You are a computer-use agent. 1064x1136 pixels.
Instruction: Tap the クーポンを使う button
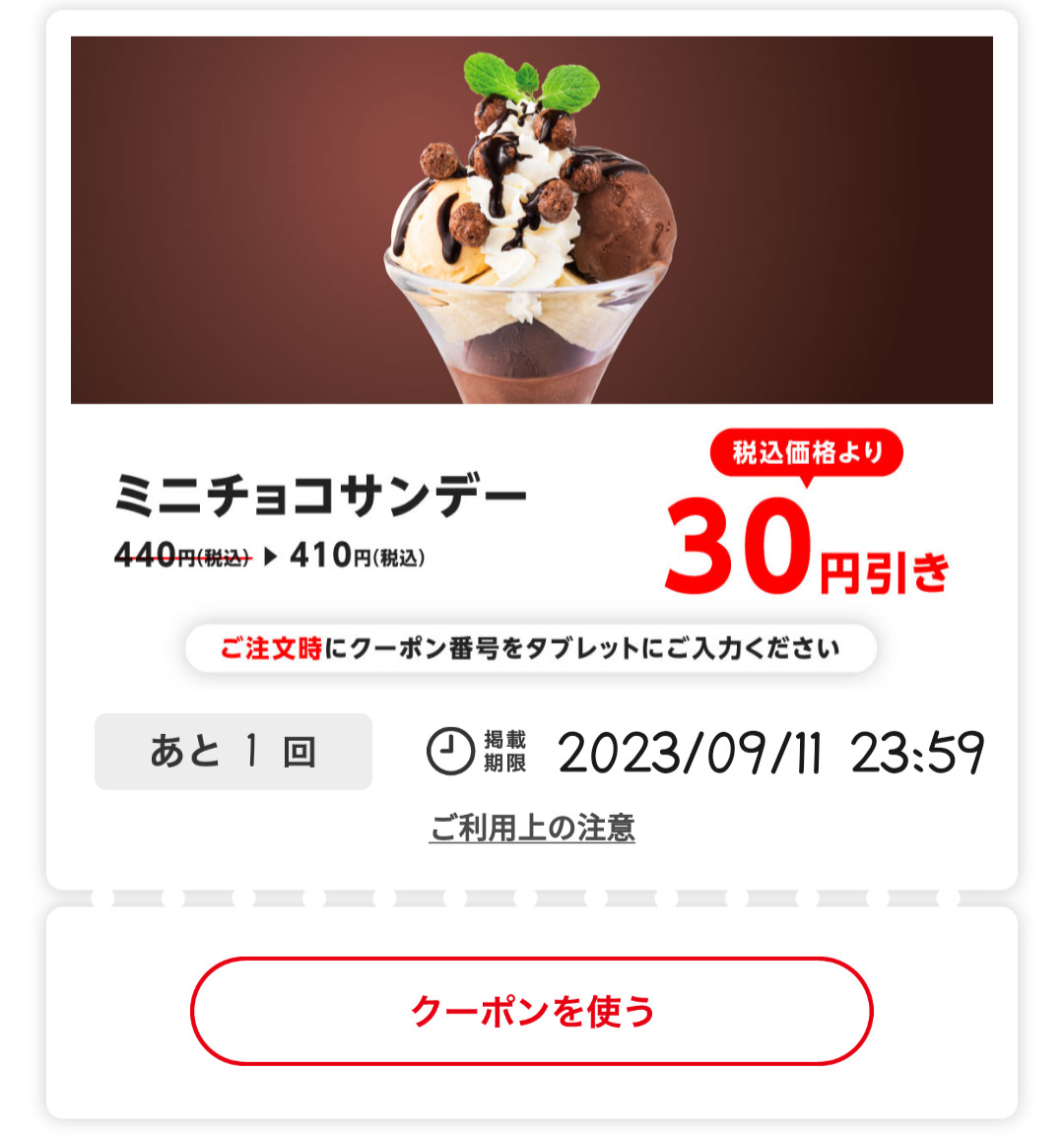coord(532,1011)
